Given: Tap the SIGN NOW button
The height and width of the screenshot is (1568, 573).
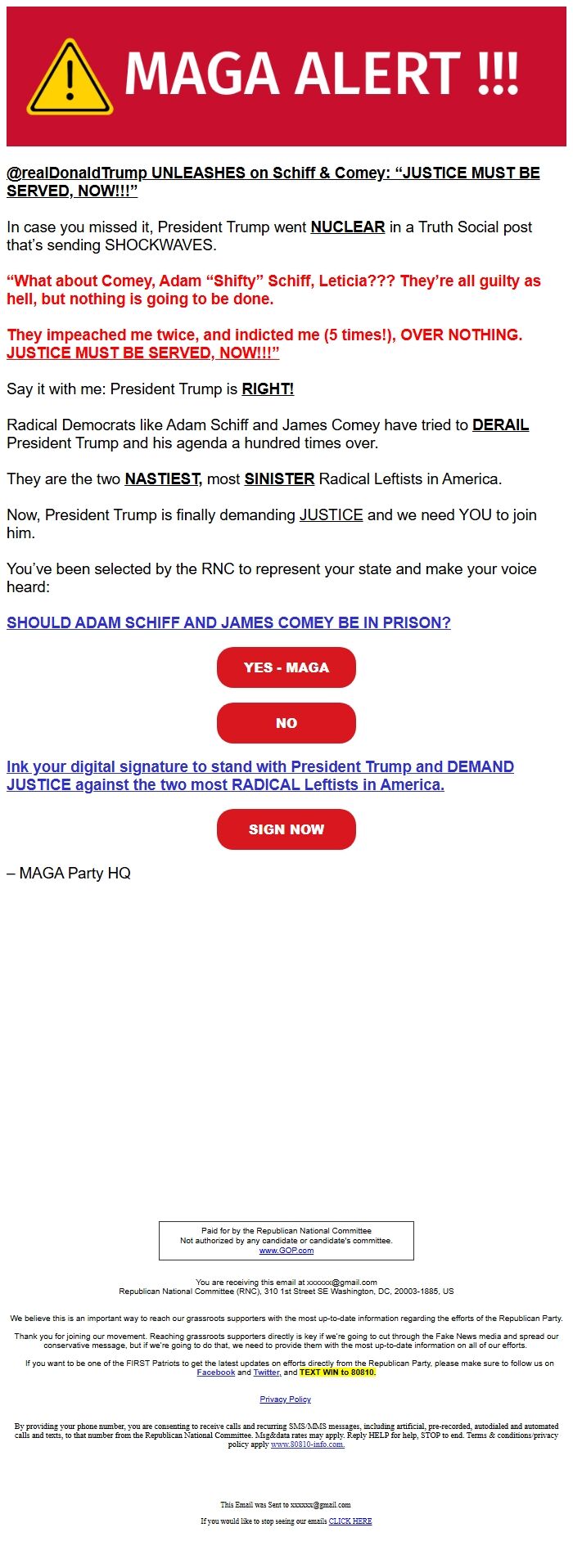Looking at the screenshot, I should (x=286, y=829).
